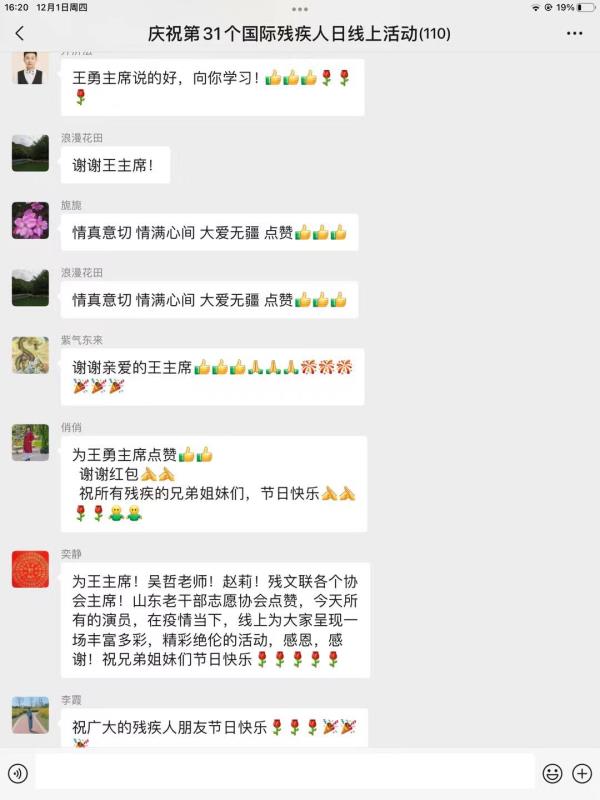Switch to voice message input
600x800 pixels.
pos(17,773)
